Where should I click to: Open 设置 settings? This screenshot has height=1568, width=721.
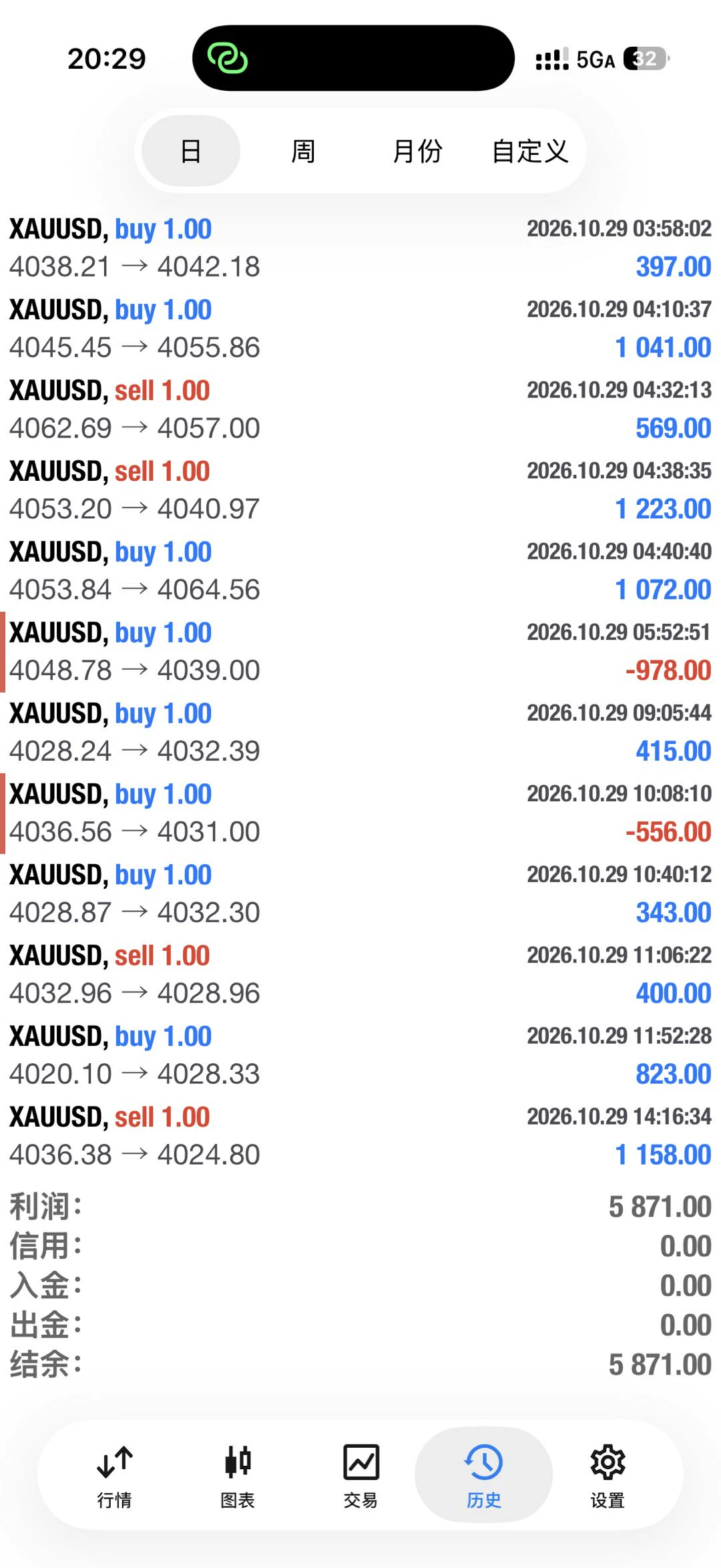pyautogui.click(x=608, y=1476)
